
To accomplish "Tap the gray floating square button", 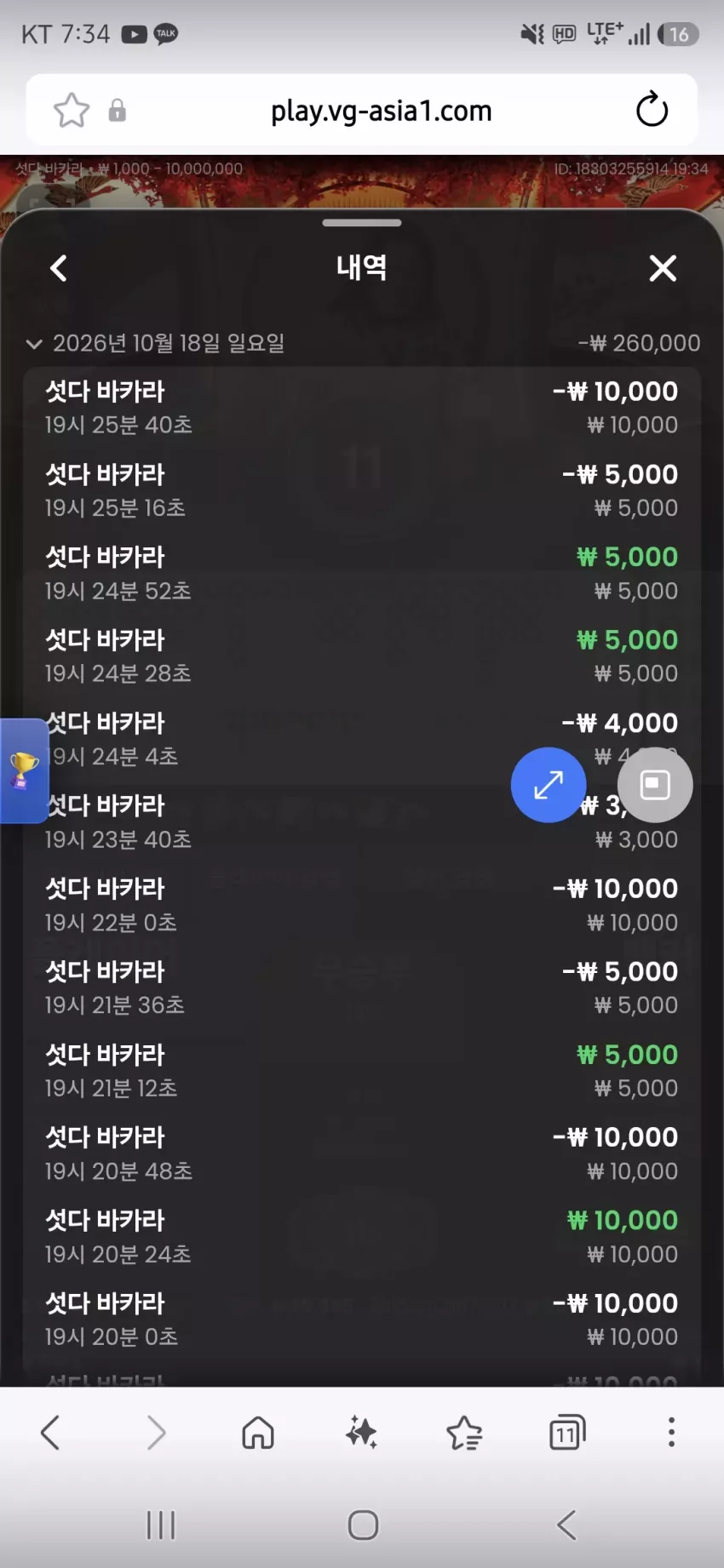I will pos(655,785).
